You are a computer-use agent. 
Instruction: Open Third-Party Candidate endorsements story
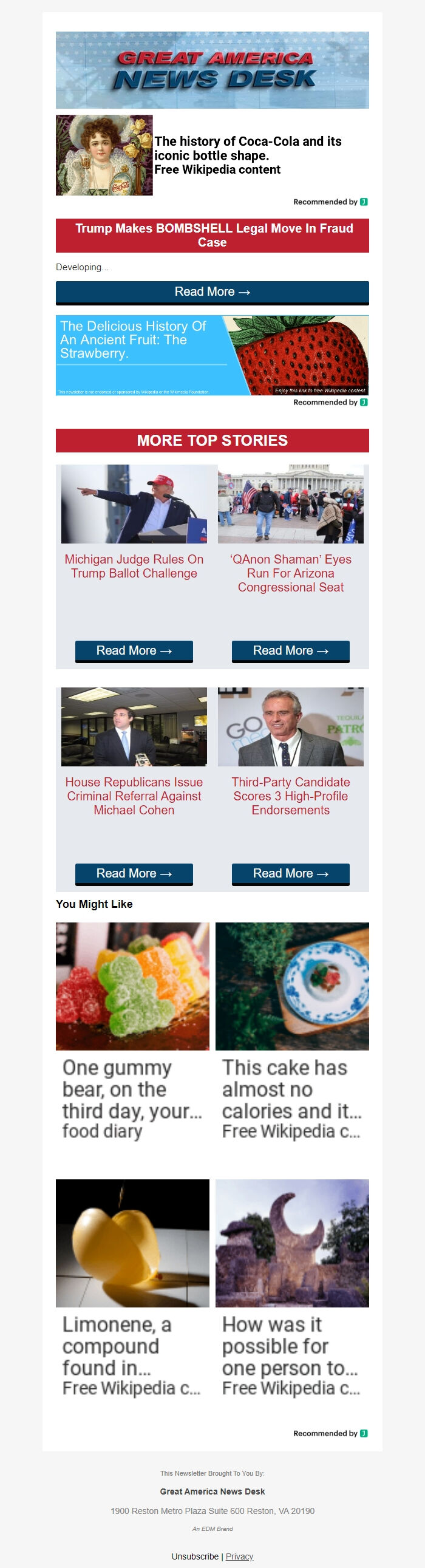[290, 796]
